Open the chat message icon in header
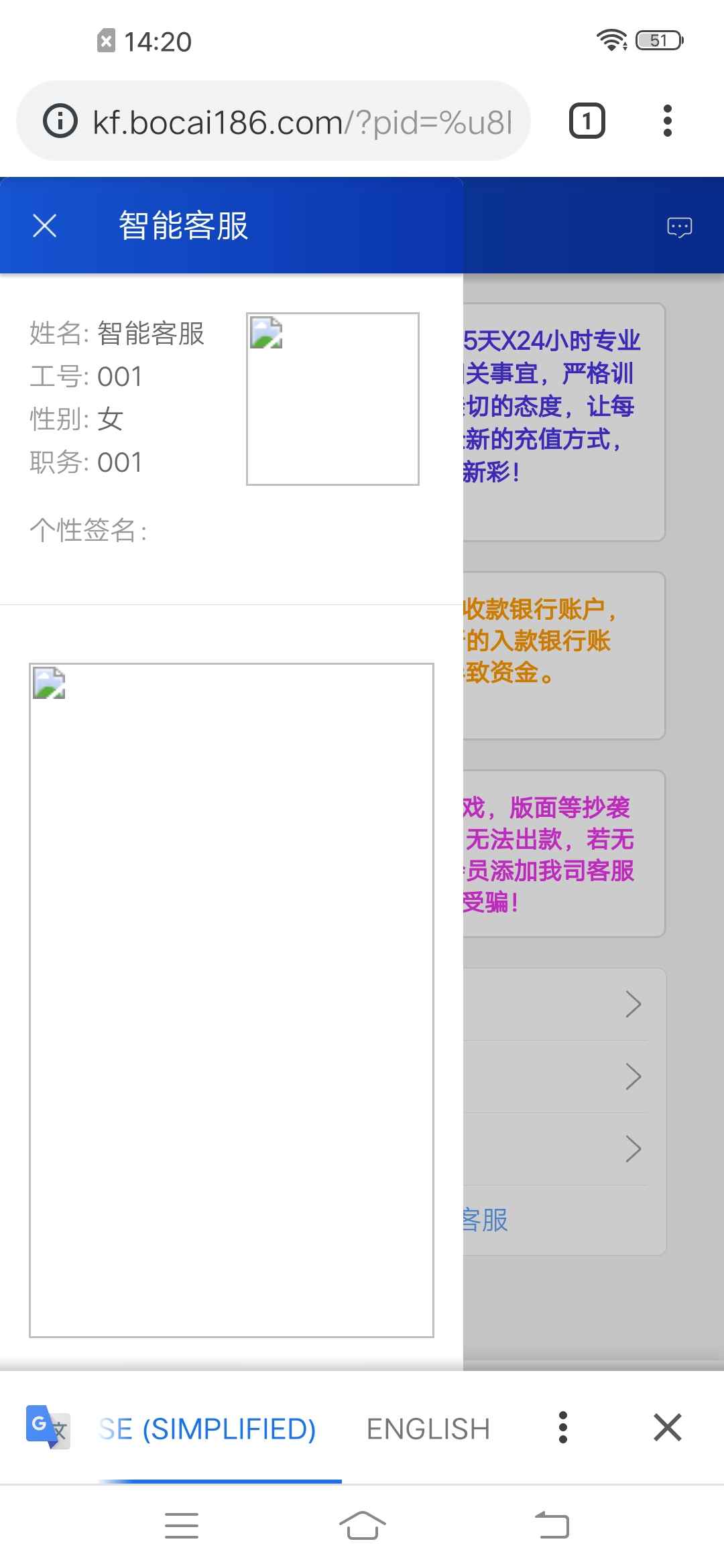This screenshot has height=1568, width=724. coord(679,227)
